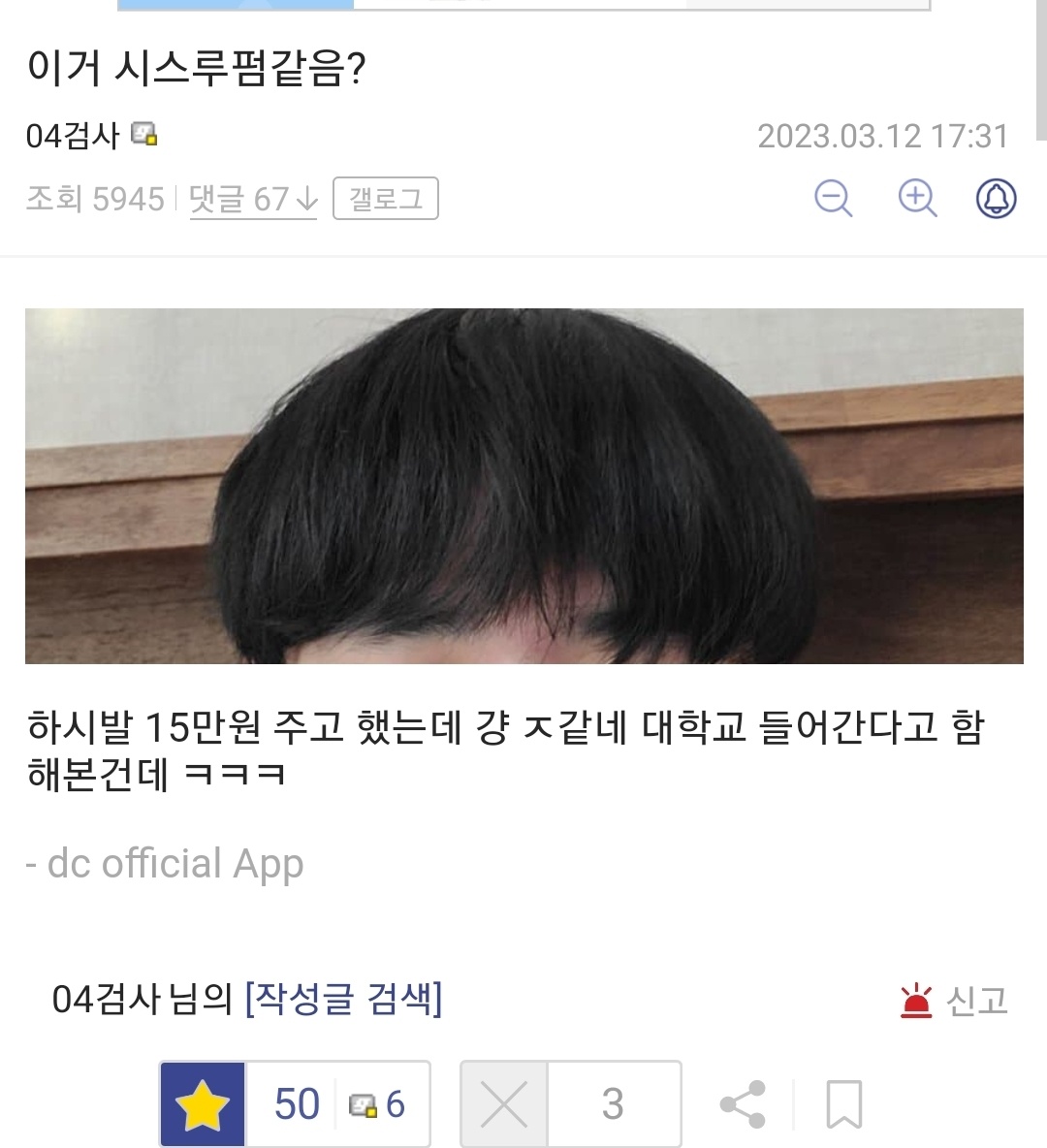Bookmark this post

(x=843, y=1104)
